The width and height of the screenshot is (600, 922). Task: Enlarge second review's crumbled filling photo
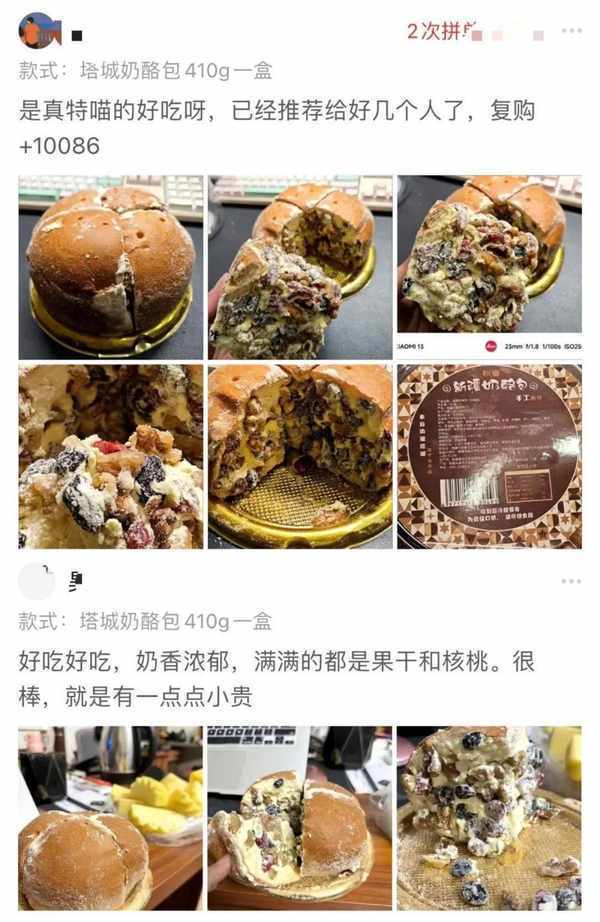point(489,818)
